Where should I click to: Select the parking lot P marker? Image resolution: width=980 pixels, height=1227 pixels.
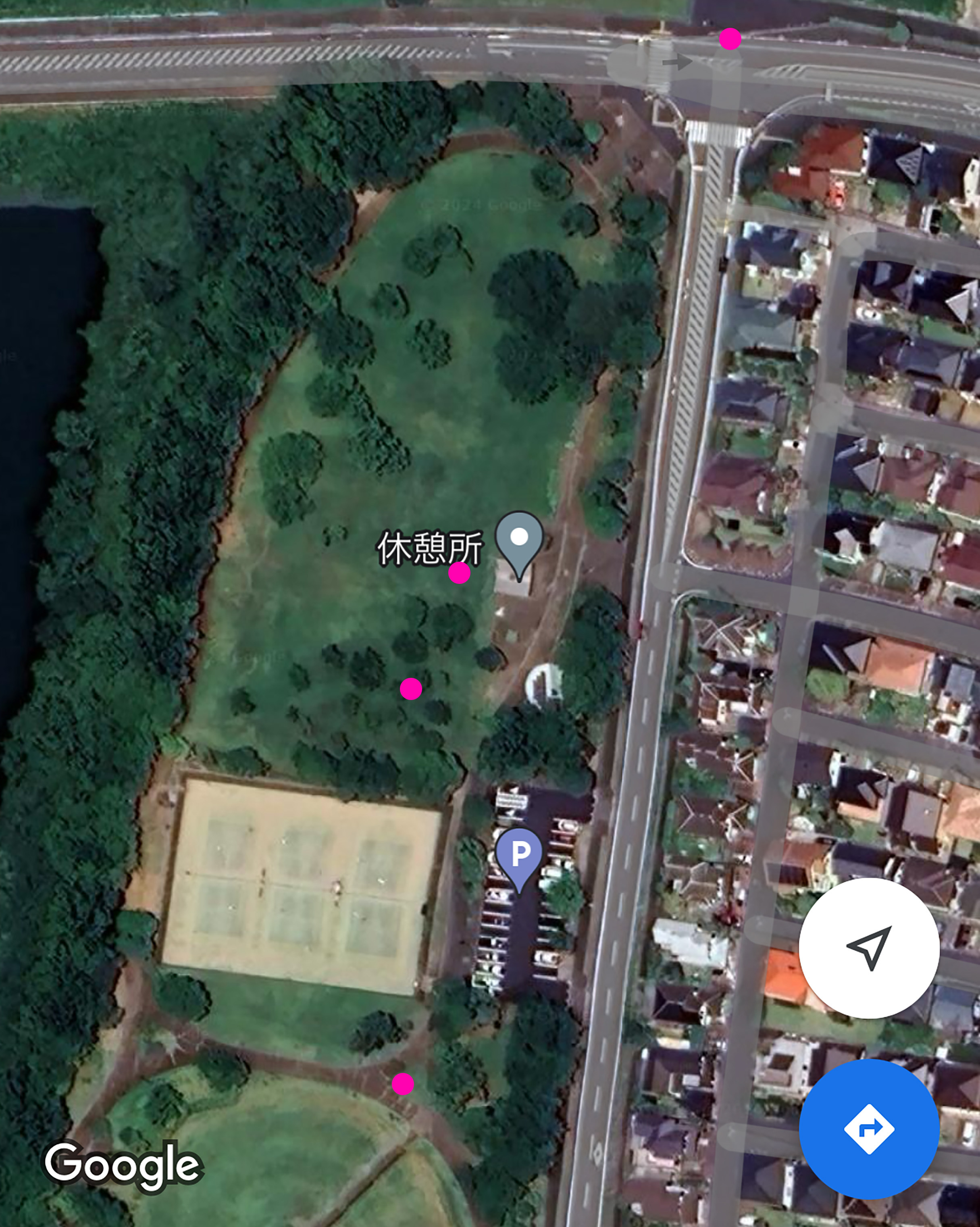click(x=518, y=855)
